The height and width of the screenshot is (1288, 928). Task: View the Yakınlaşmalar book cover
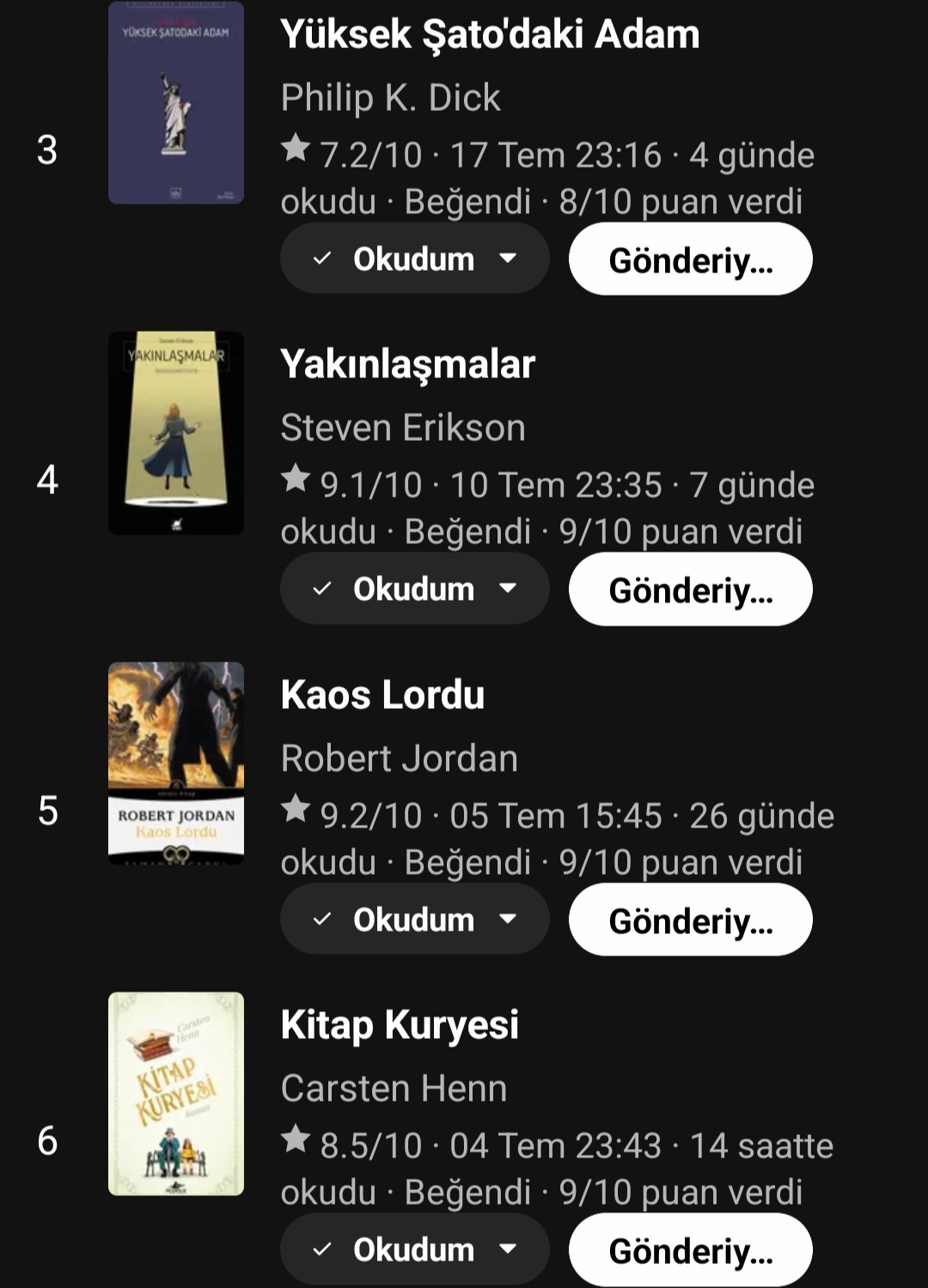pos(176,433)
